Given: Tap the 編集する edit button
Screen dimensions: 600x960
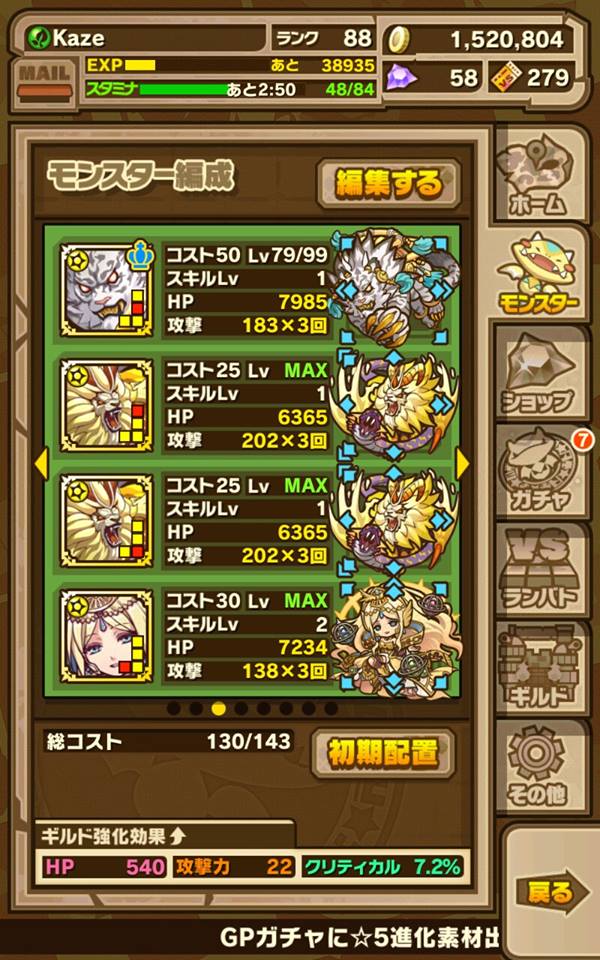Looking at the screenshot, I should (x=389, y=183).
